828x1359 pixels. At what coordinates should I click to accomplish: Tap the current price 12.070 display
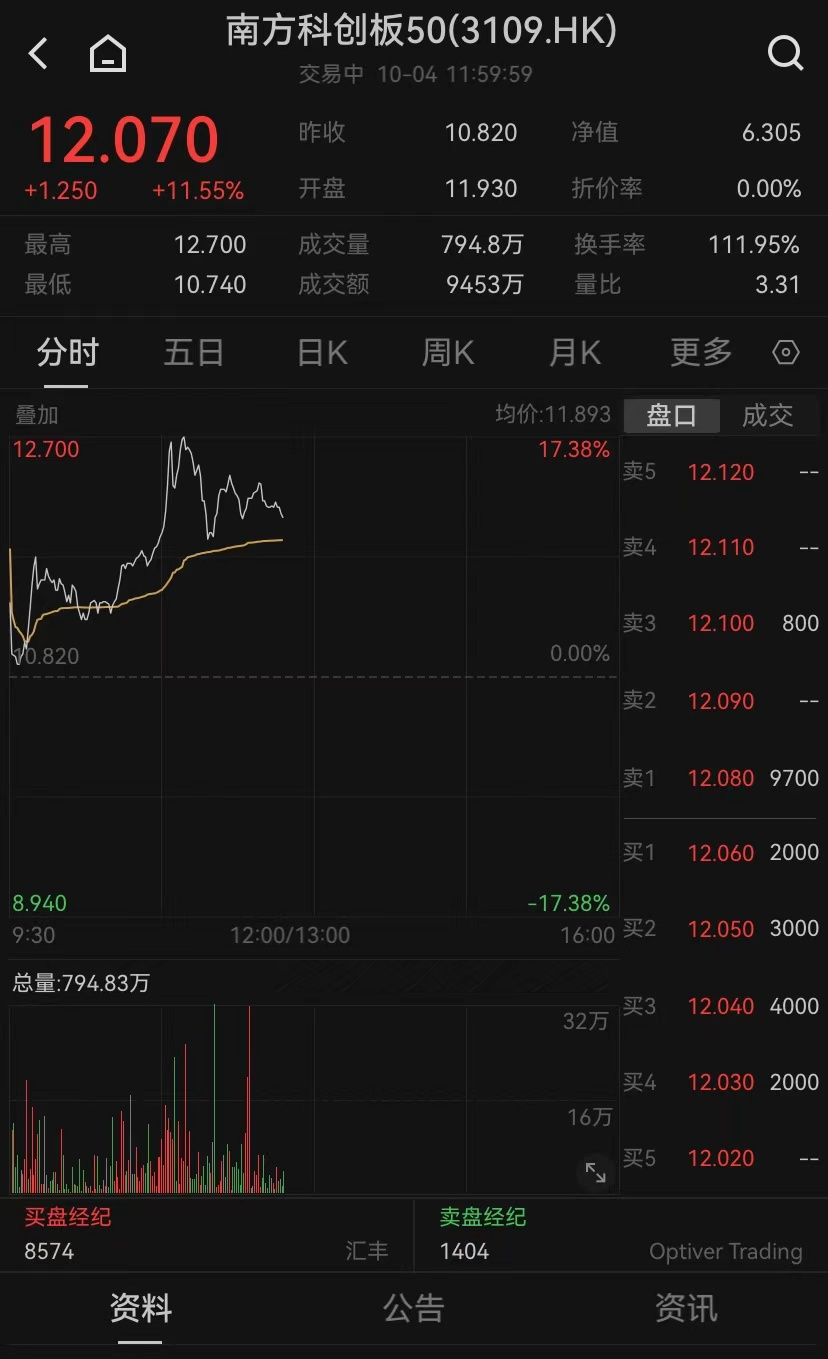pyautogui.click(x=124, y=140)
